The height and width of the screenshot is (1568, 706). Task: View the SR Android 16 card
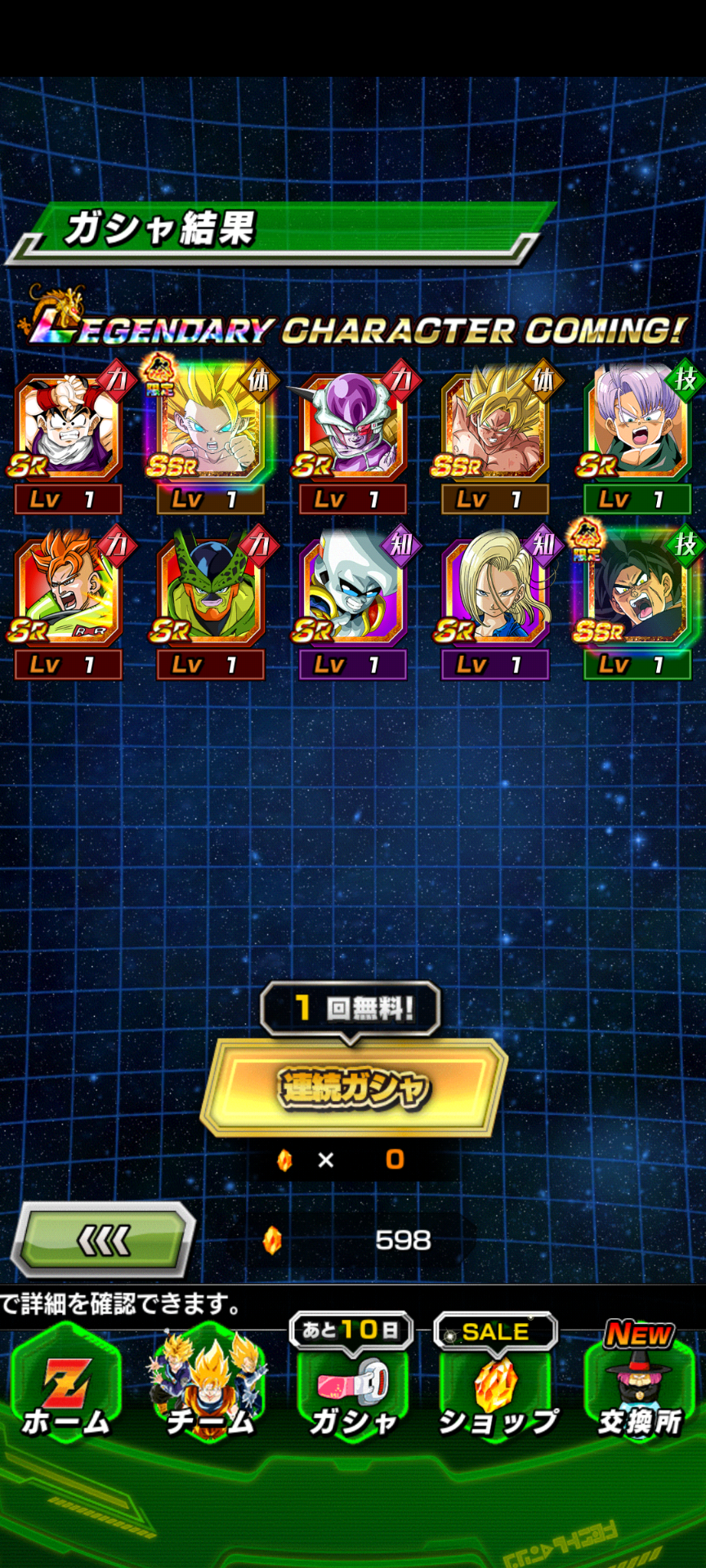pyautogui.click(x=69, y=590)
